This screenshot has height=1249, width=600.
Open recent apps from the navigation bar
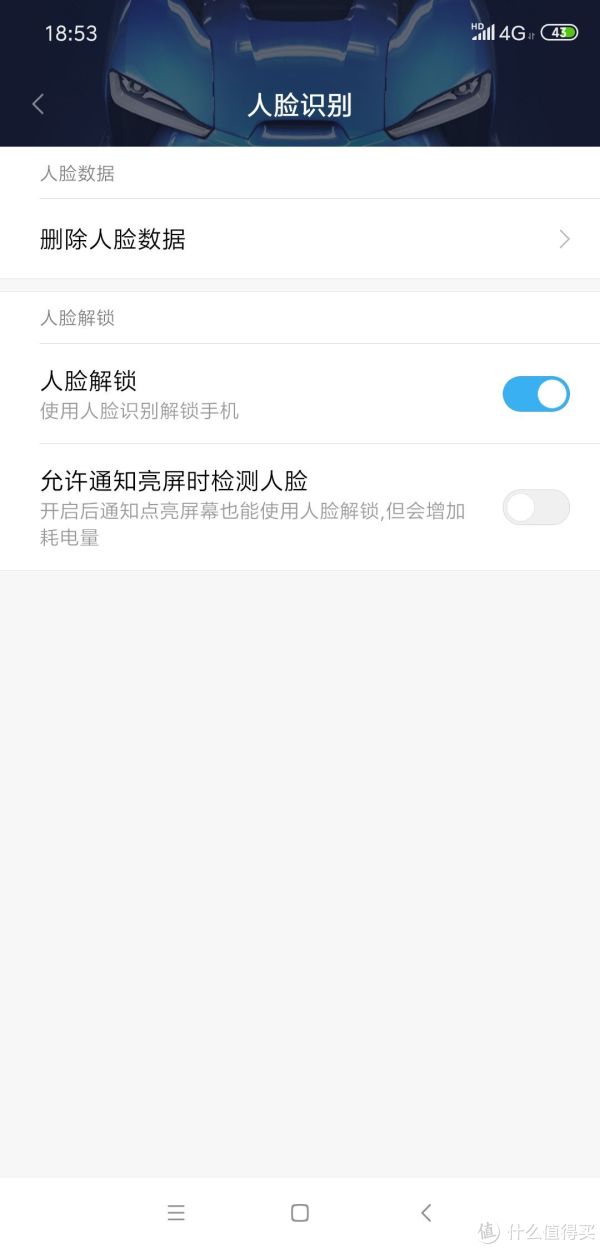pos(176,1212)
